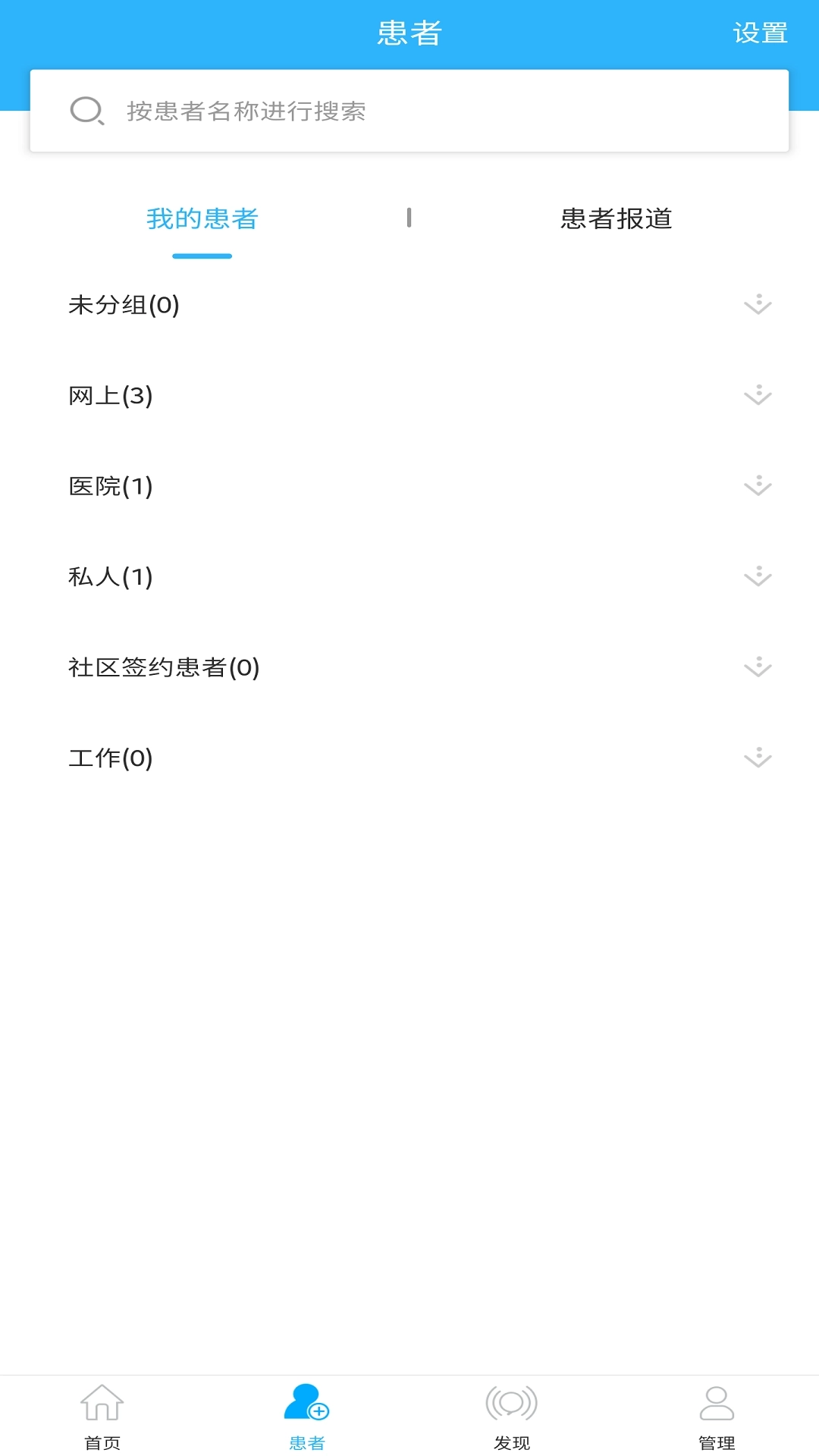Tap the patient name search input field
The height and width of the screenshot is (1456, 819).
click(409, 111)
